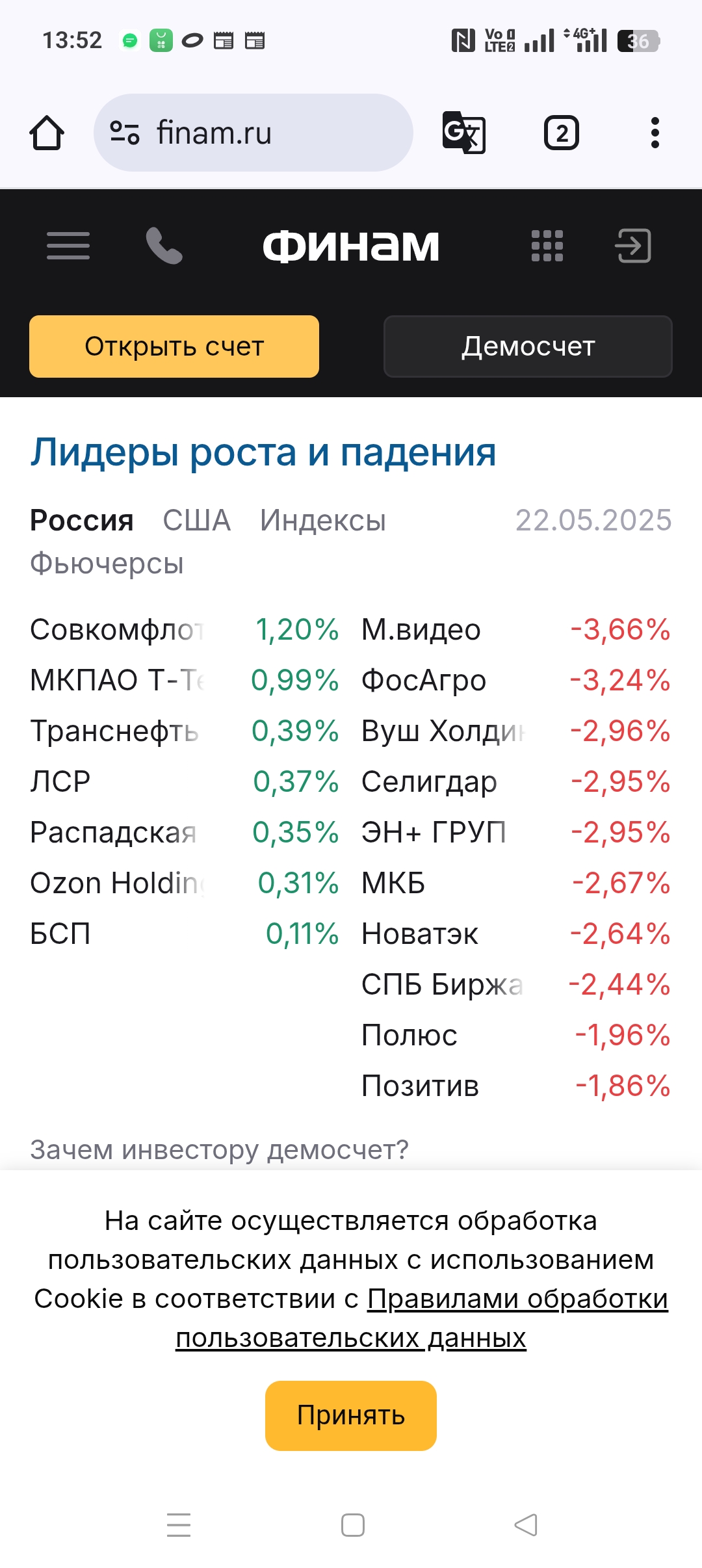Open the Finam services grid

click(x=547, y=246)
